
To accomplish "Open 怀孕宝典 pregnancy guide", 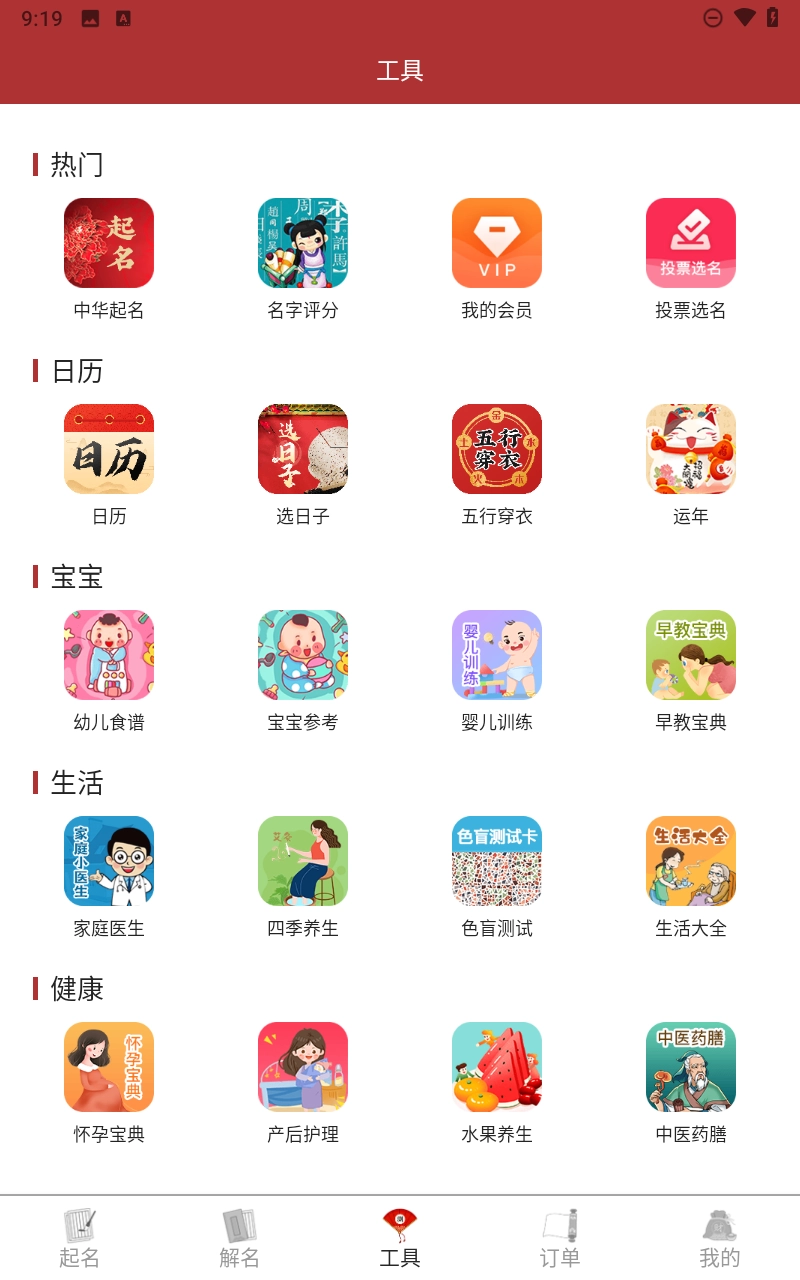I will [109, 1067].
